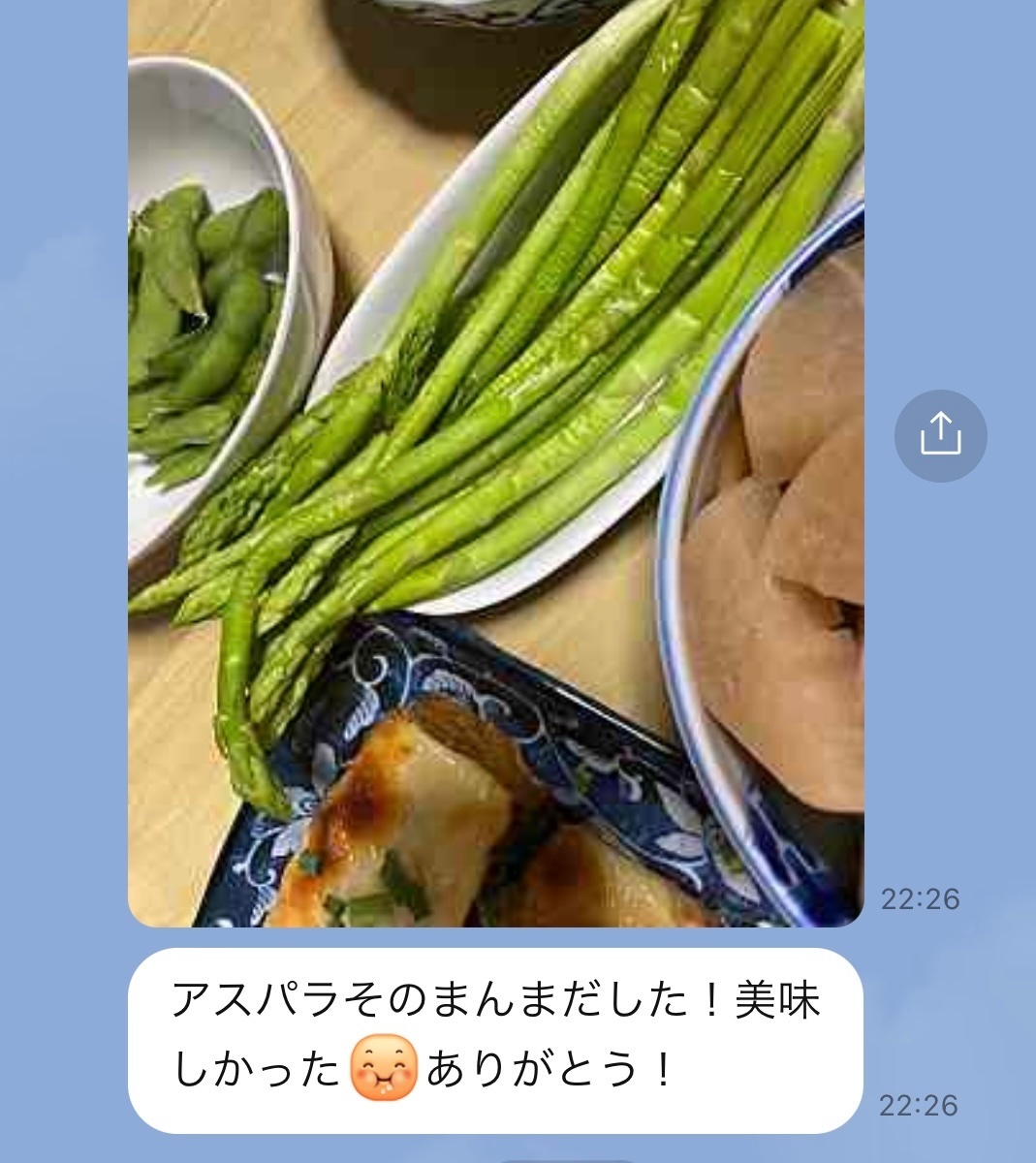Viewport: 1036px width, 1163px height.
Task: Open the asparagus dinner photo
Action: 495,462
